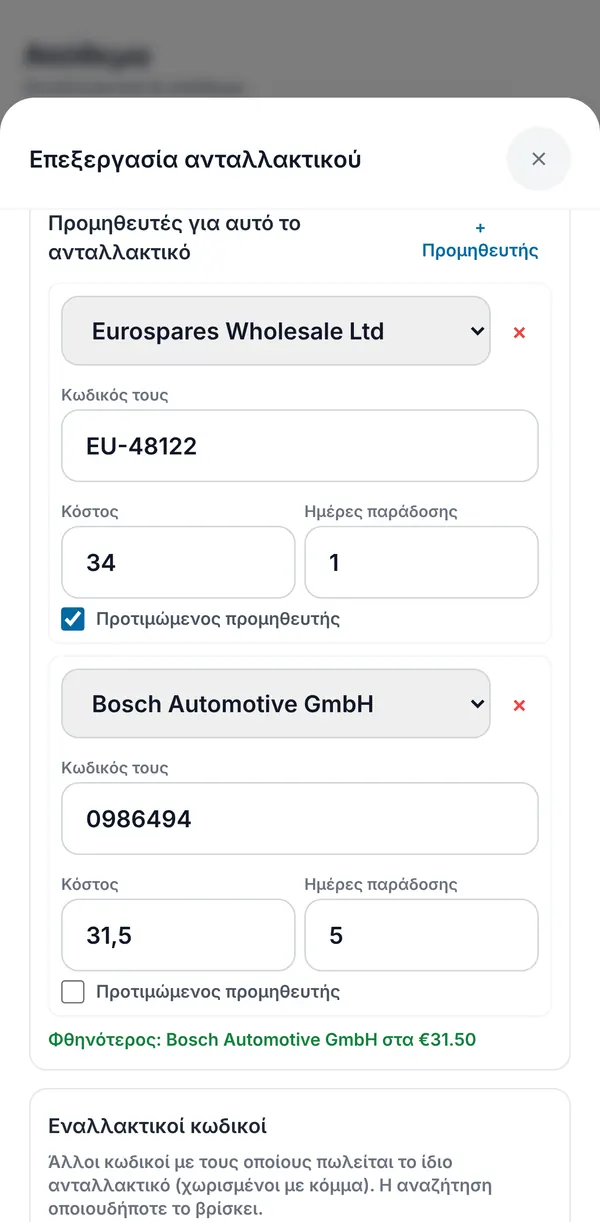The image size is (600, 1222).
Task: Uncheck preferred supplier for Eurospares
Action: point(73,619)
